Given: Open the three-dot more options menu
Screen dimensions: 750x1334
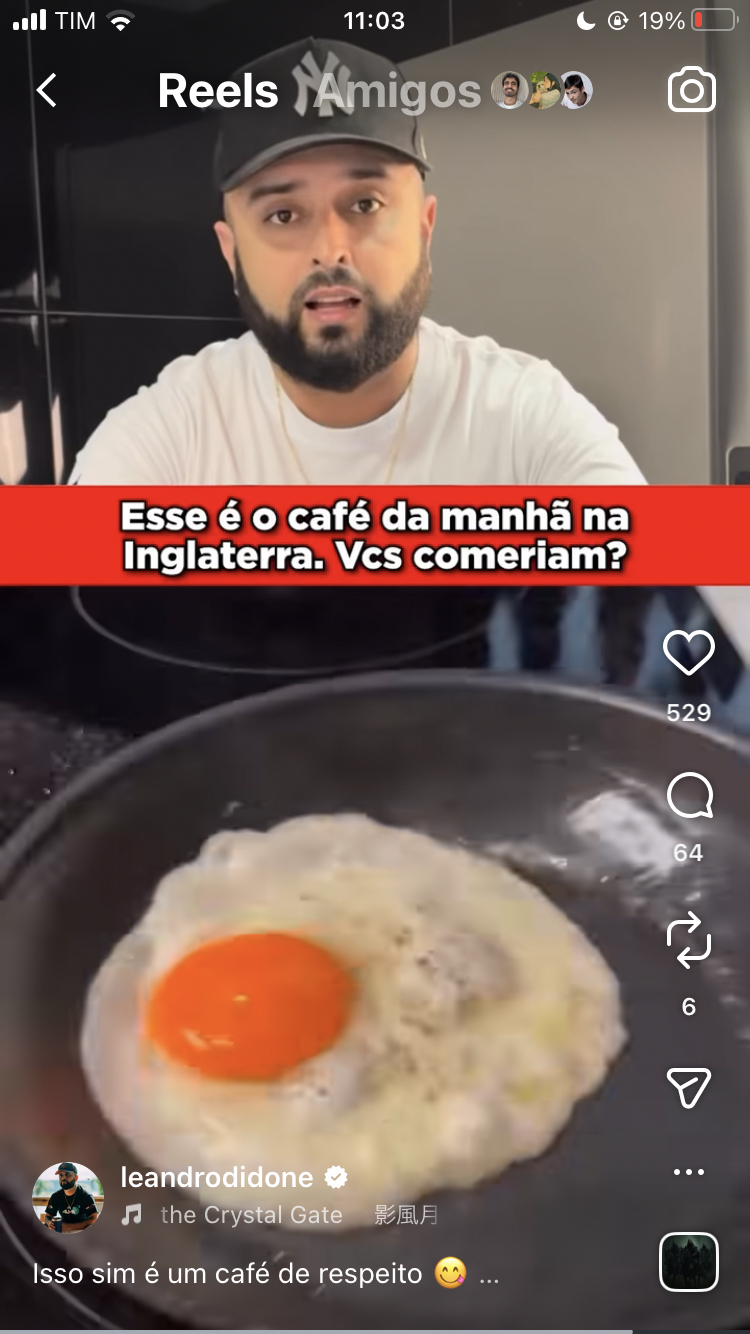Looking at the screenshot, I should click(689, 1172).
